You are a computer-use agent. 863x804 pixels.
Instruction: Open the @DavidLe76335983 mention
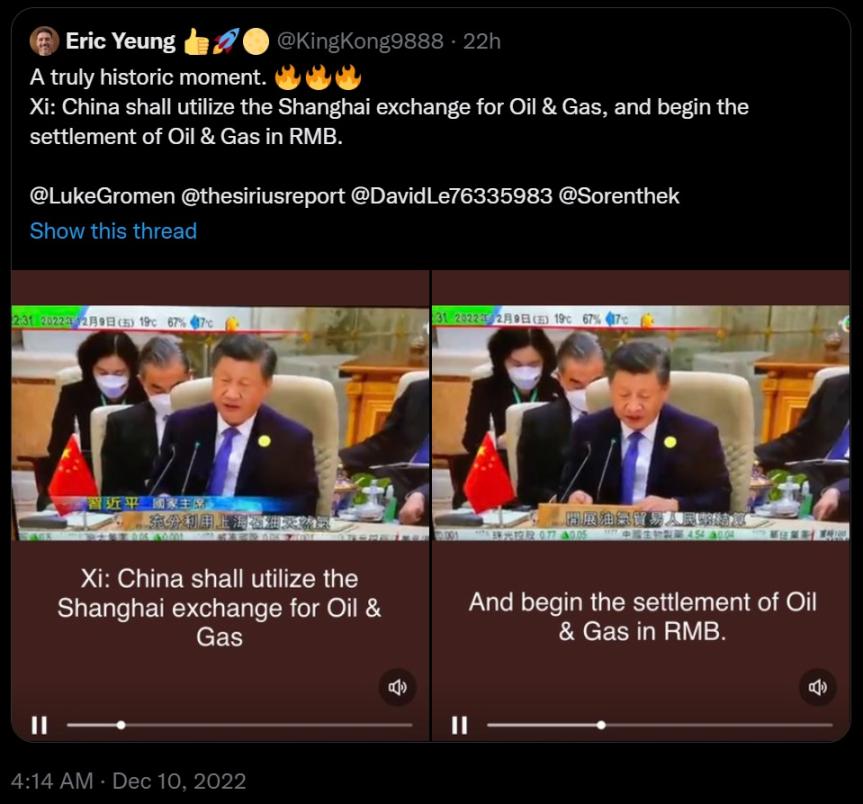(451, 196)
